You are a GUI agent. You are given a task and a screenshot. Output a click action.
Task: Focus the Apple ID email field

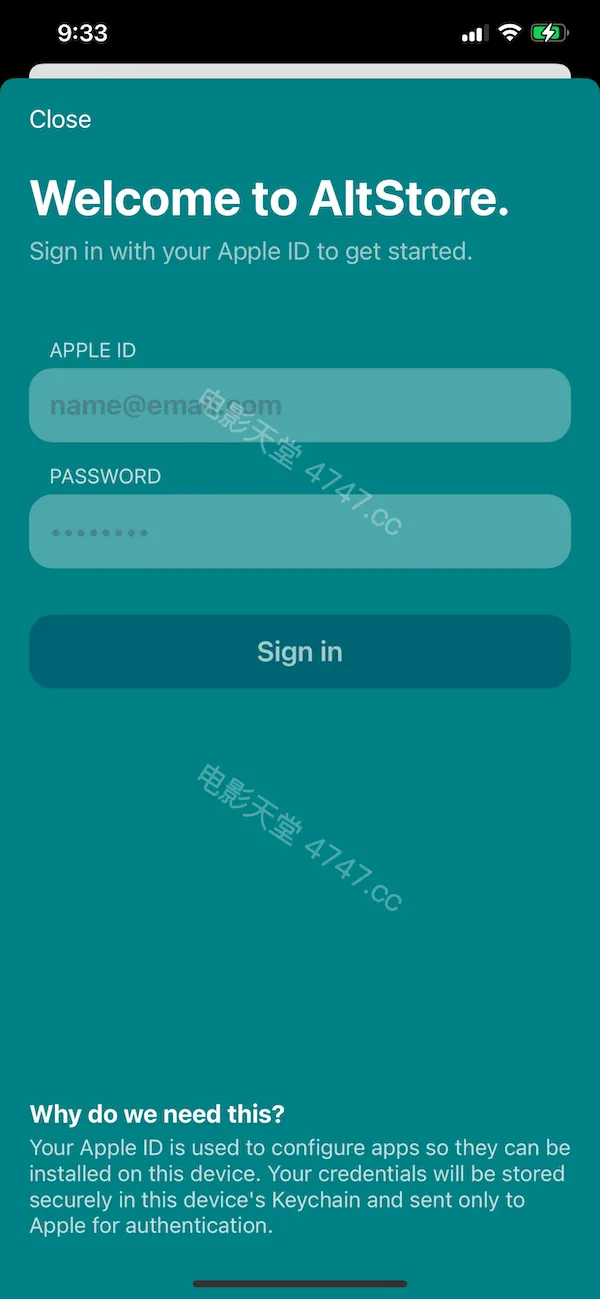point(300,405)
